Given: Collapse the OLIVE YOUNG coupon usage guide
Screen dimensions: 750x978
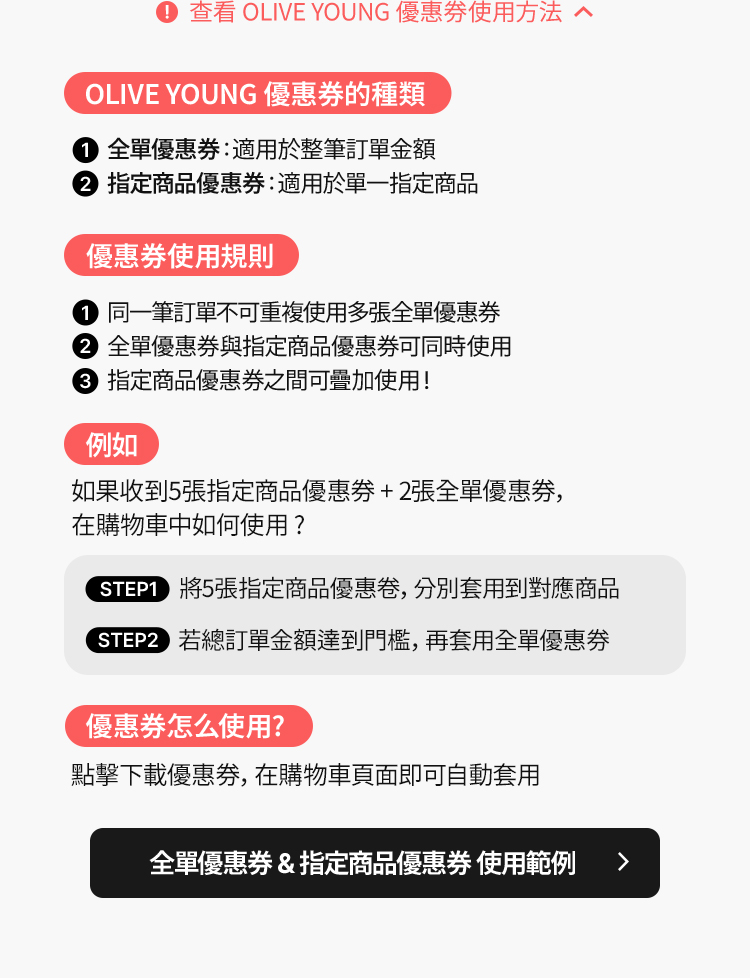Looking at the screenshot, I should 374,12.
